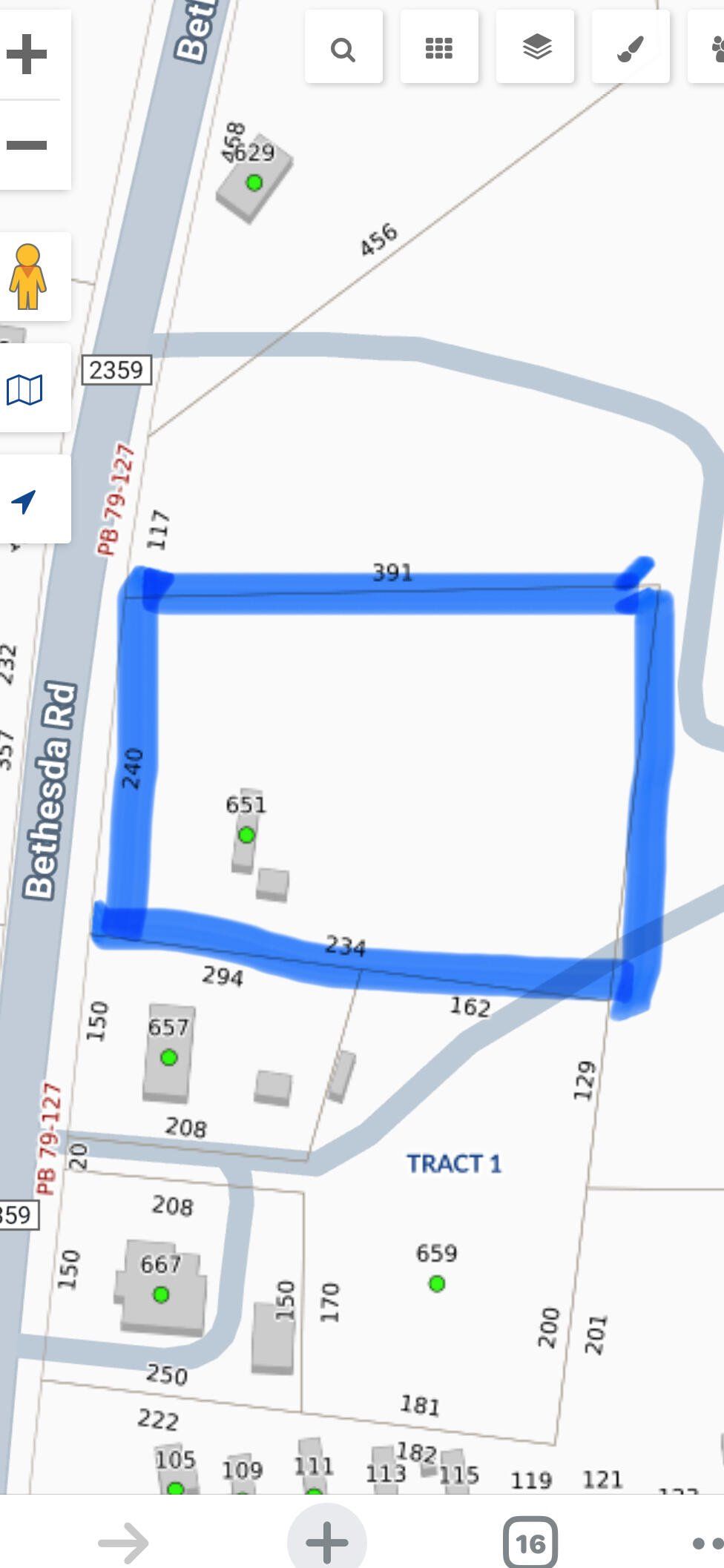The width and height of the screenshot is (724, 1568).
Task: Open the grid apps menu
Action: (x=438, y=49)
